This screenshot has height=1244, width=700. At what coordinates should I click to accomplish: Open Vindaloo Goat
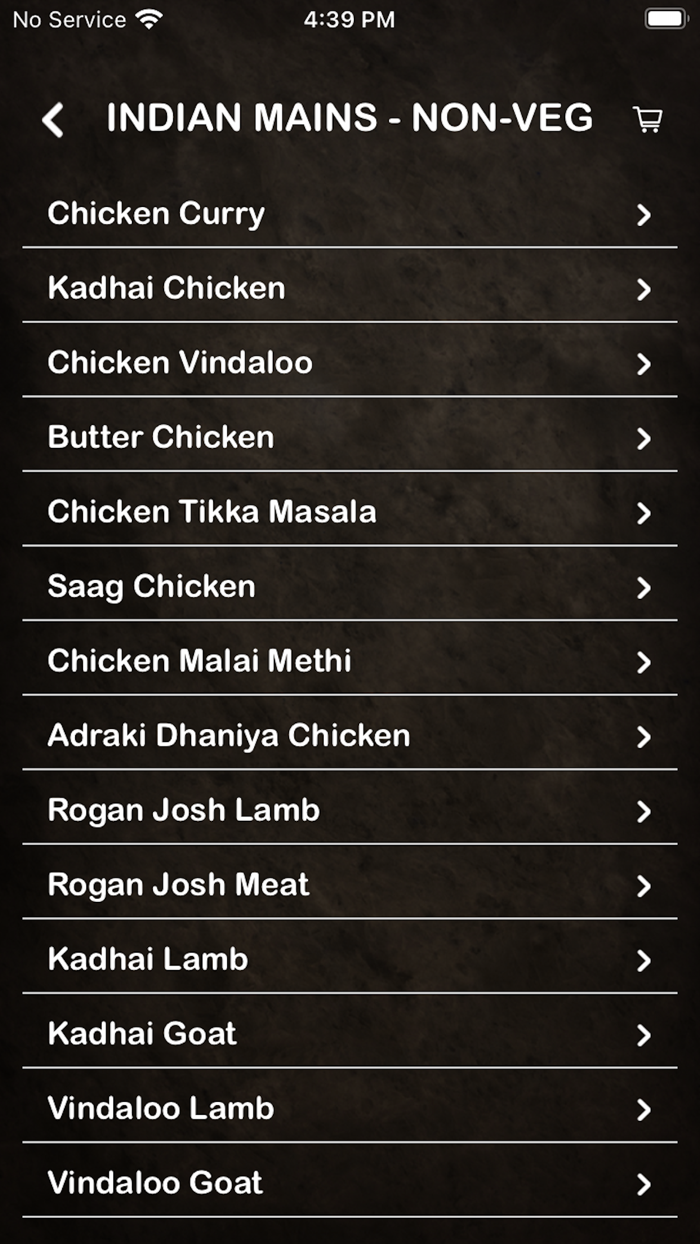(x=349, y=1183)
